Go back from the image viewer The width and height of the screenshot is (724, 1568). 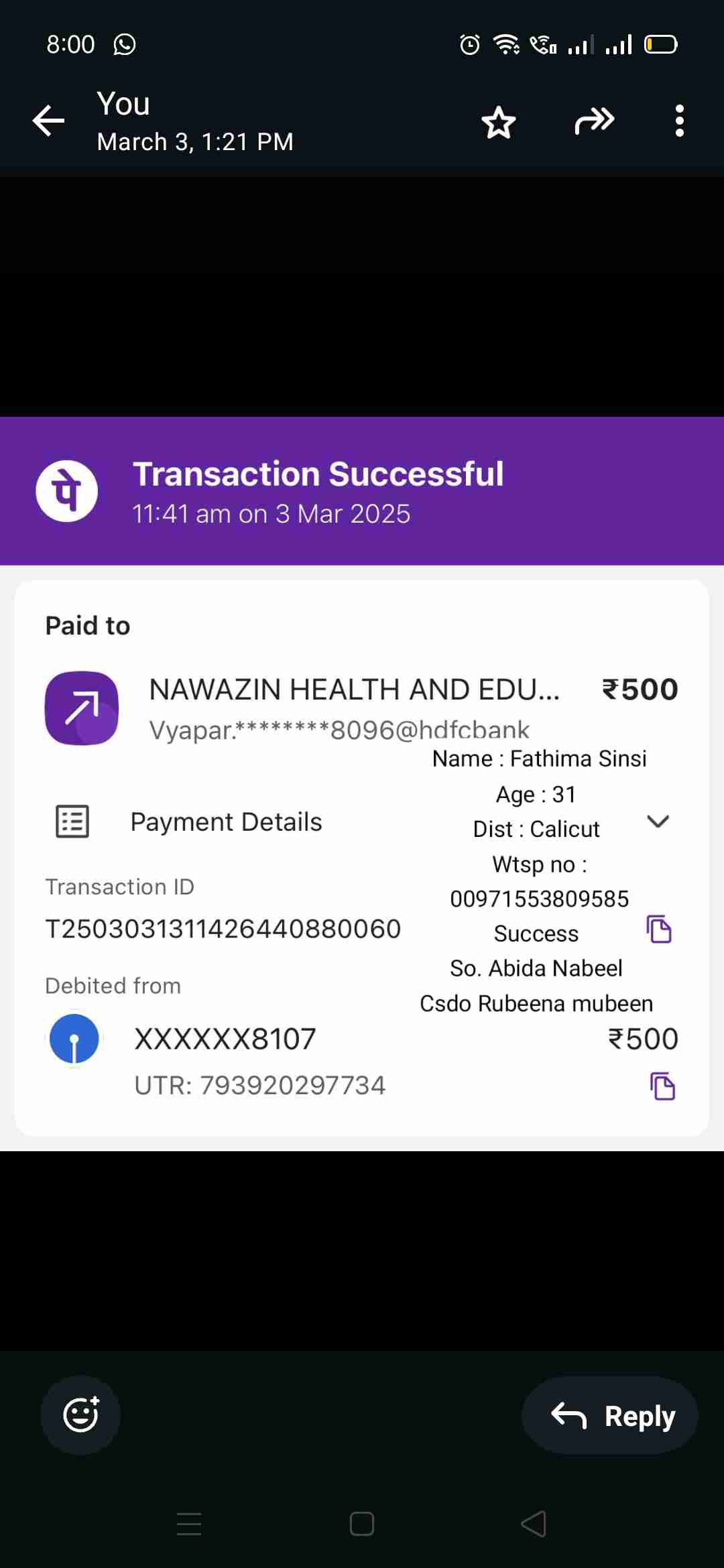[48, 121]
